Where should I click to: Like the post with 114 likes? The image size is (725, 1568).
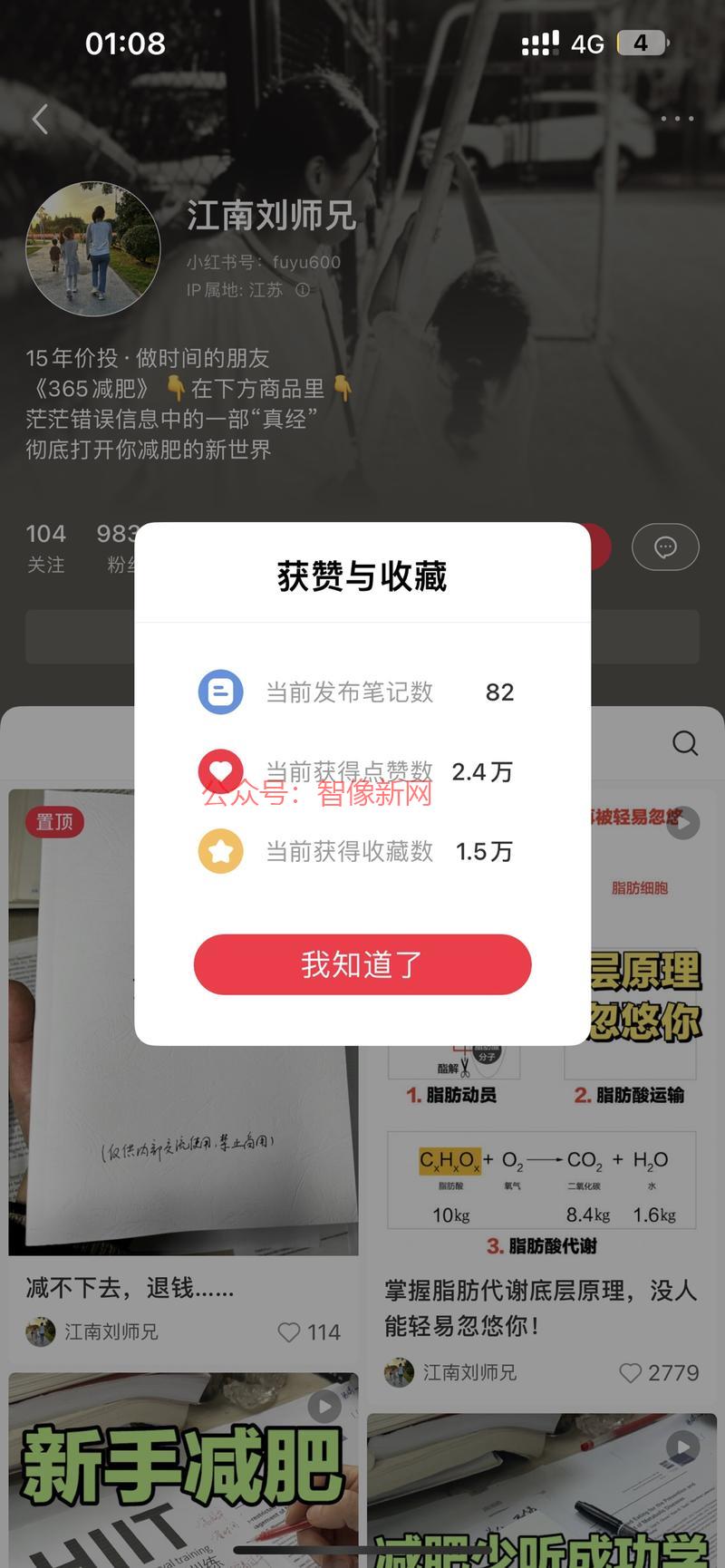click(x=289, y=1331)
